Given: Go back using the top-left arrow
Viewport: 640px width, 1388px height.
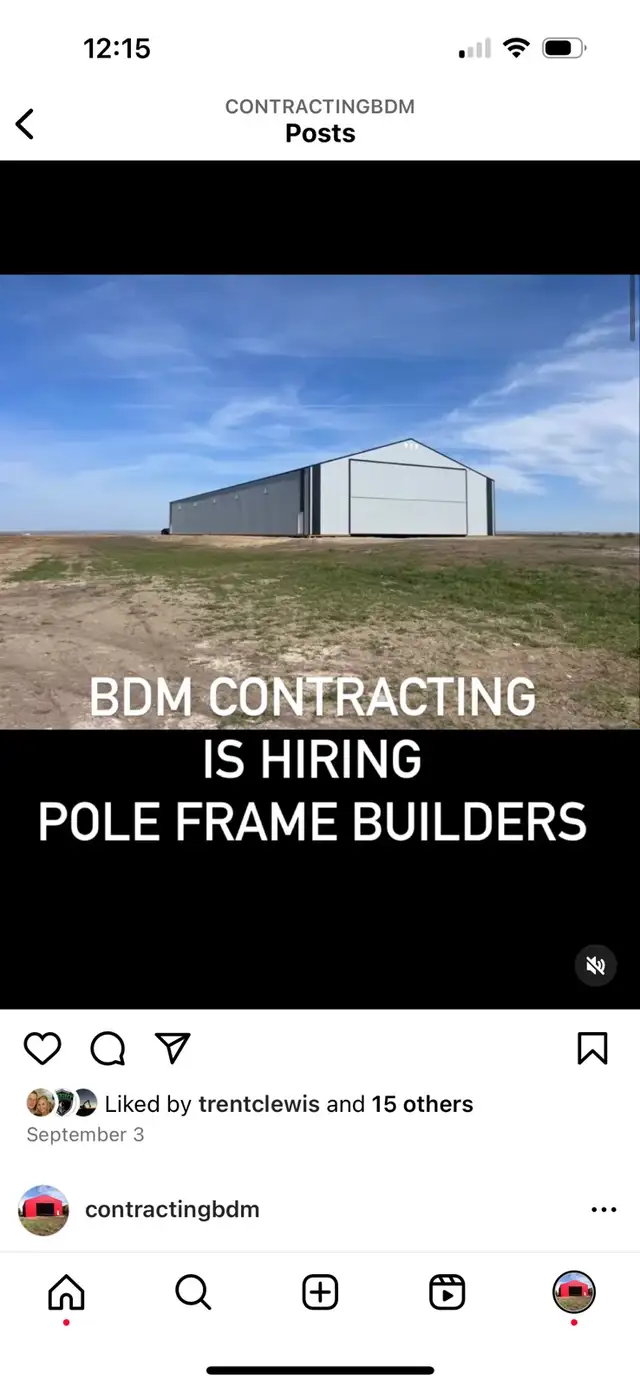Looking at the screenshot, I should pyautogui.click(x=25, y=124).
